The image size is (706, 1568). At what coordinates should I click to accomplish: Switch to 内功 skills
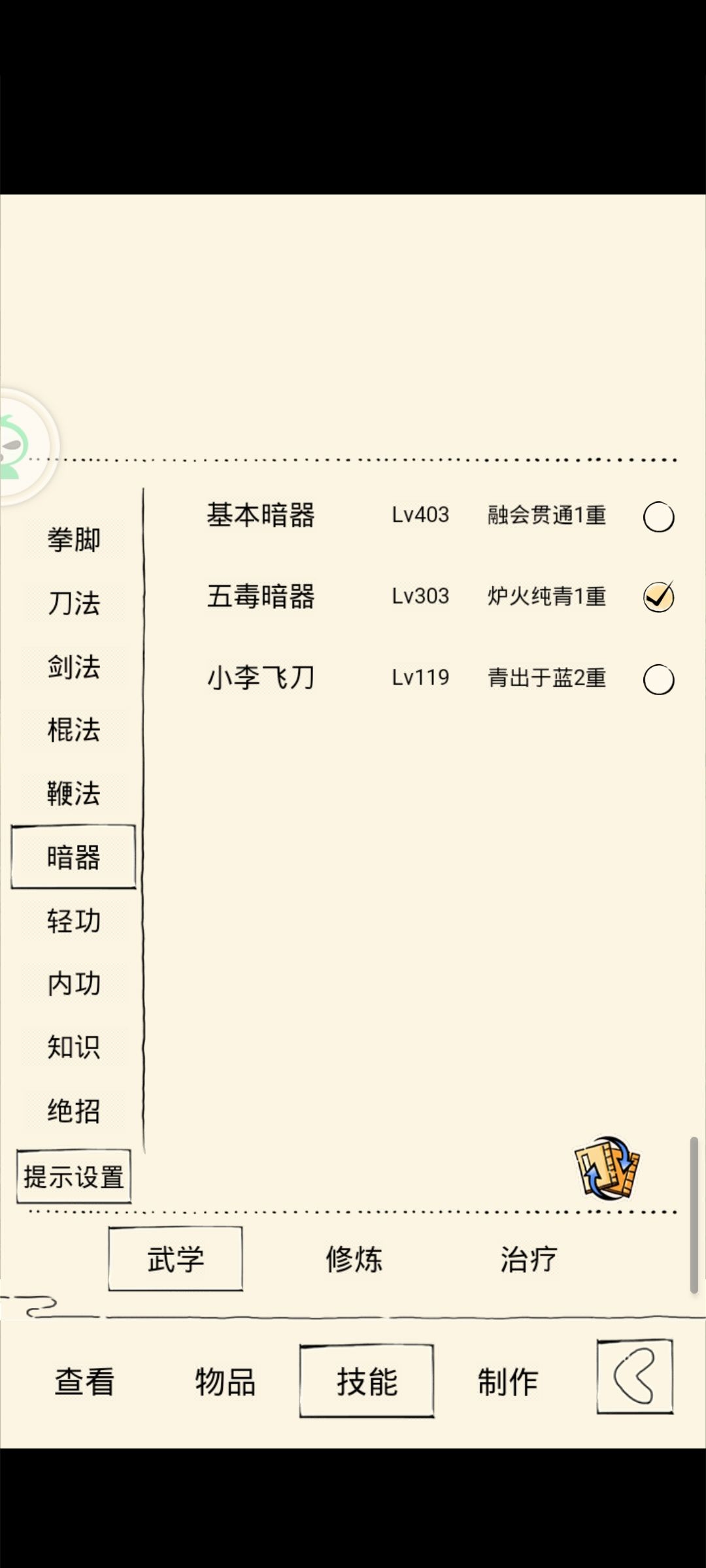(x=73, y=983)
